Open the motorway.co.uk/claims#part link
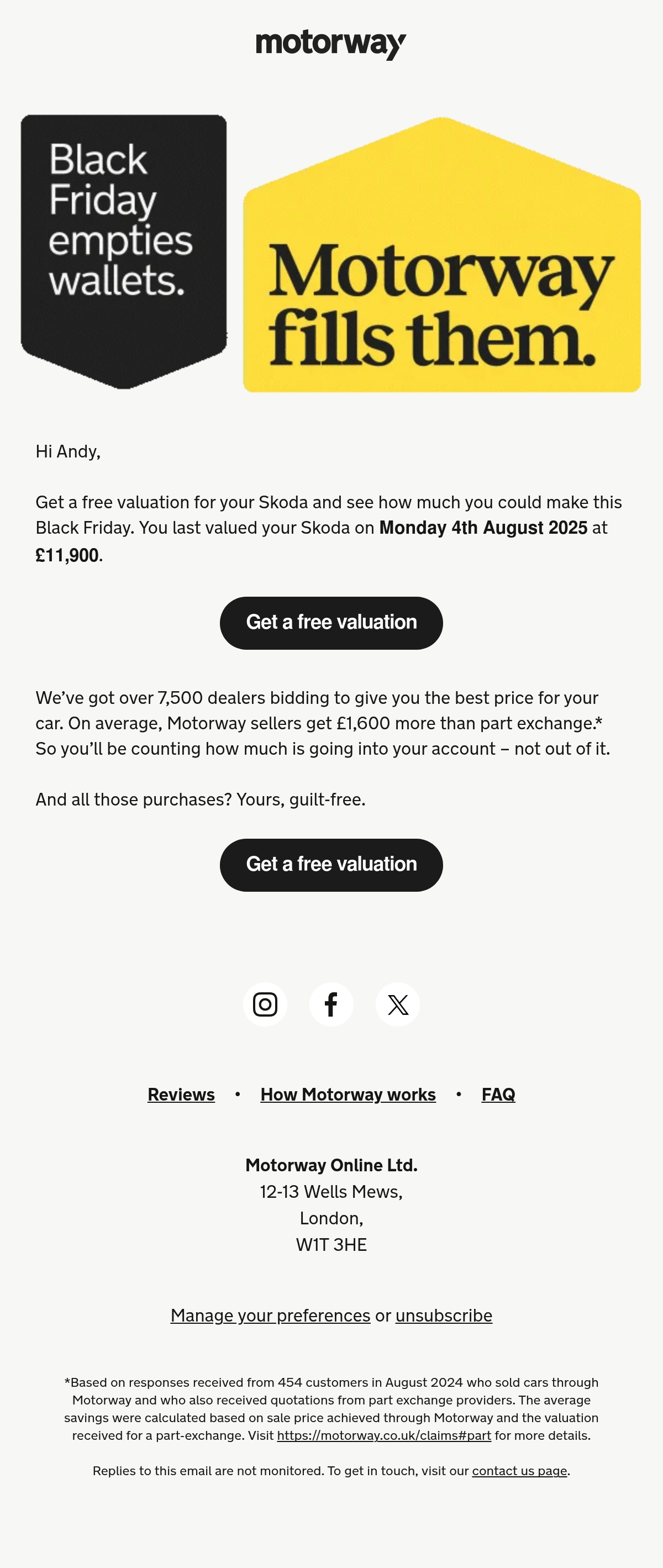Image resolution: width=663 pixels, height=1568 pixels. pos(384,1435)
